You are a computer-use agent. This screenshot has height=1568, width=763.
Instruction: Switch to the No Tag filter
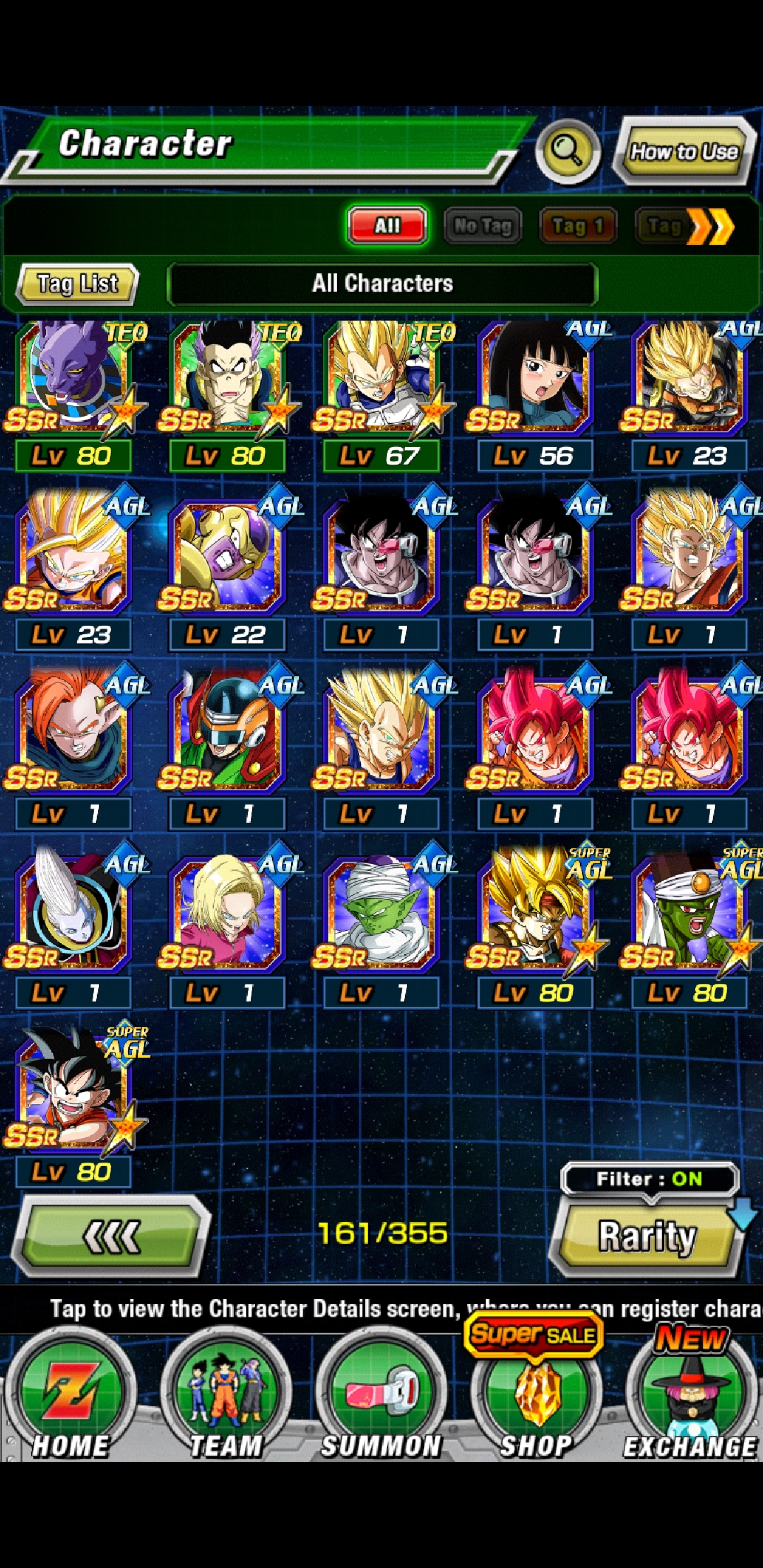tap(483, 226)
